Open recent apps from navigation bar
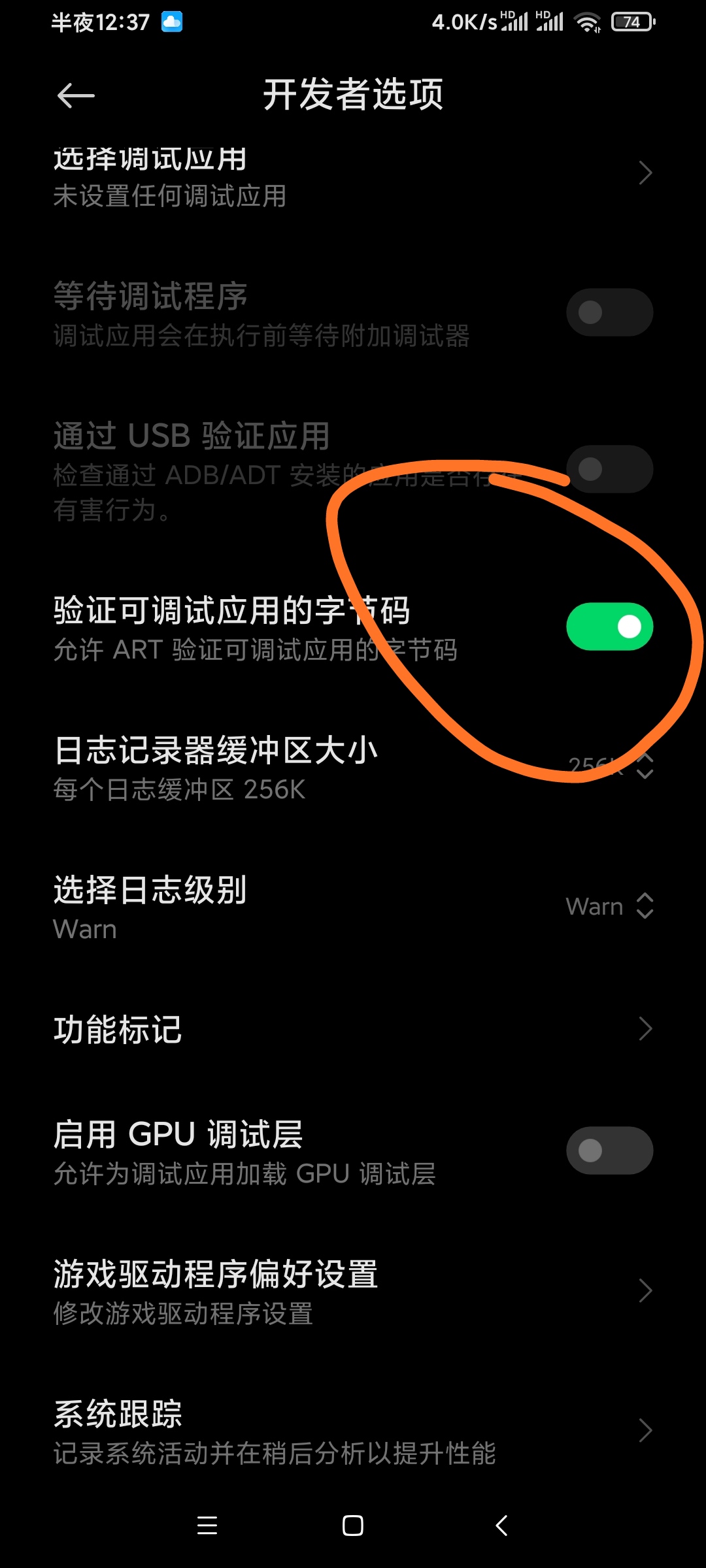The image size is (706, 1568). (x=207, y=1526)
